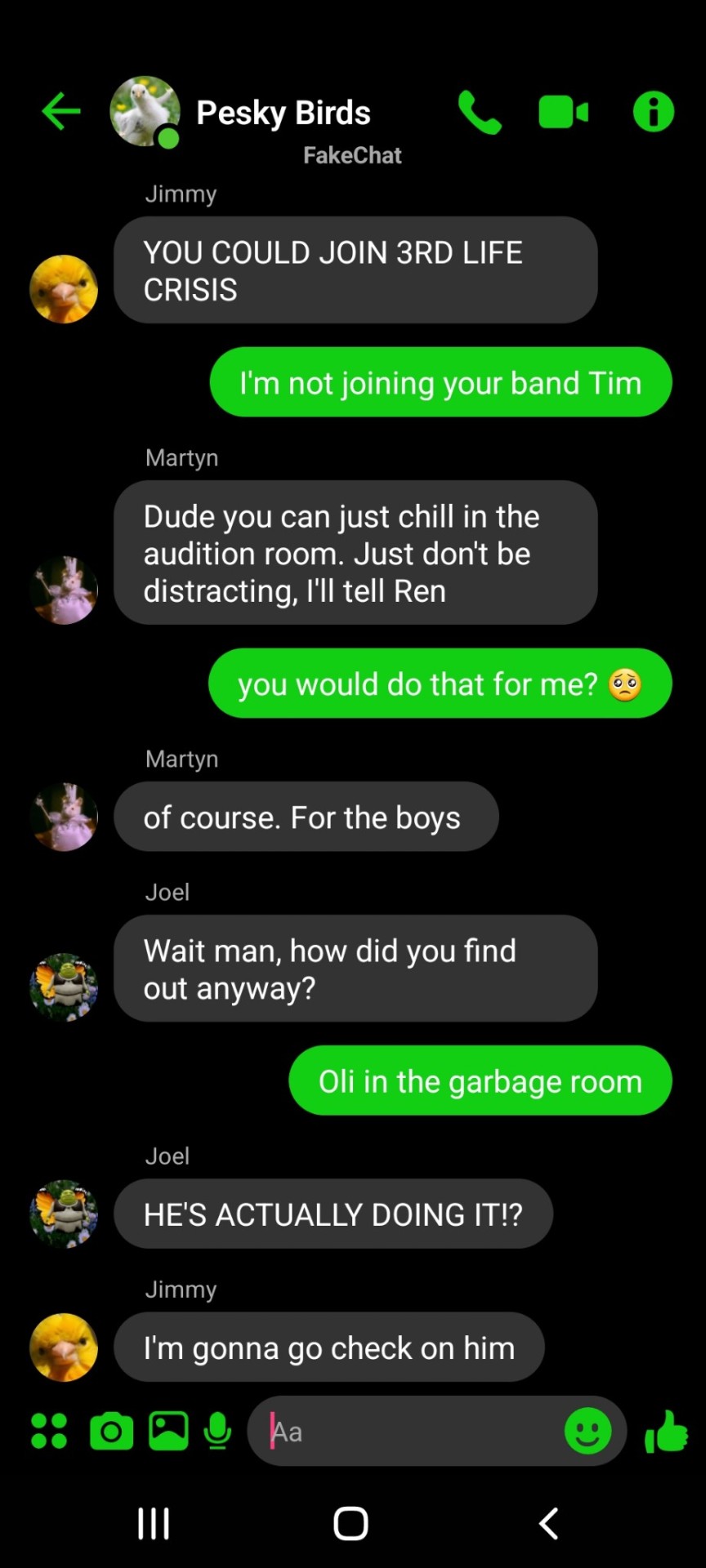706x1568 pixels.
Task: Start a voice call with Pesky Birds
Action: coord(480,112)
